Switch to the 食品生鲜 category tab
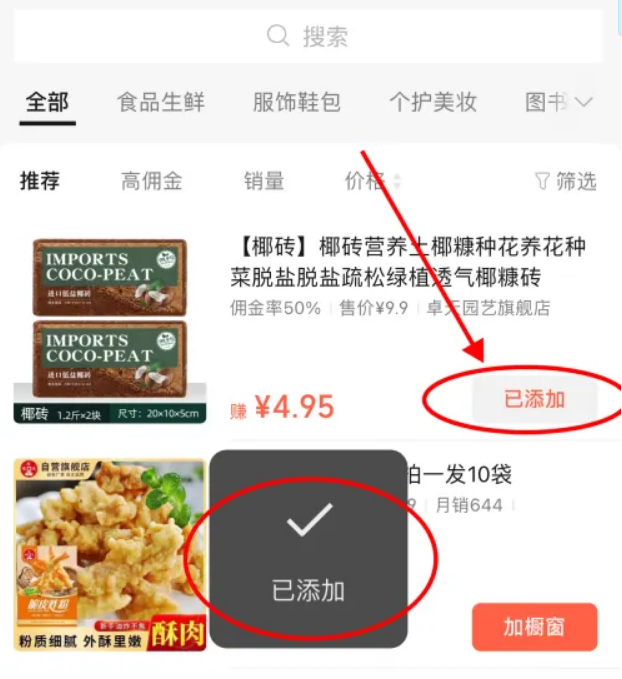Viewport: 622px width, 679px height. [x=161, y=102]
